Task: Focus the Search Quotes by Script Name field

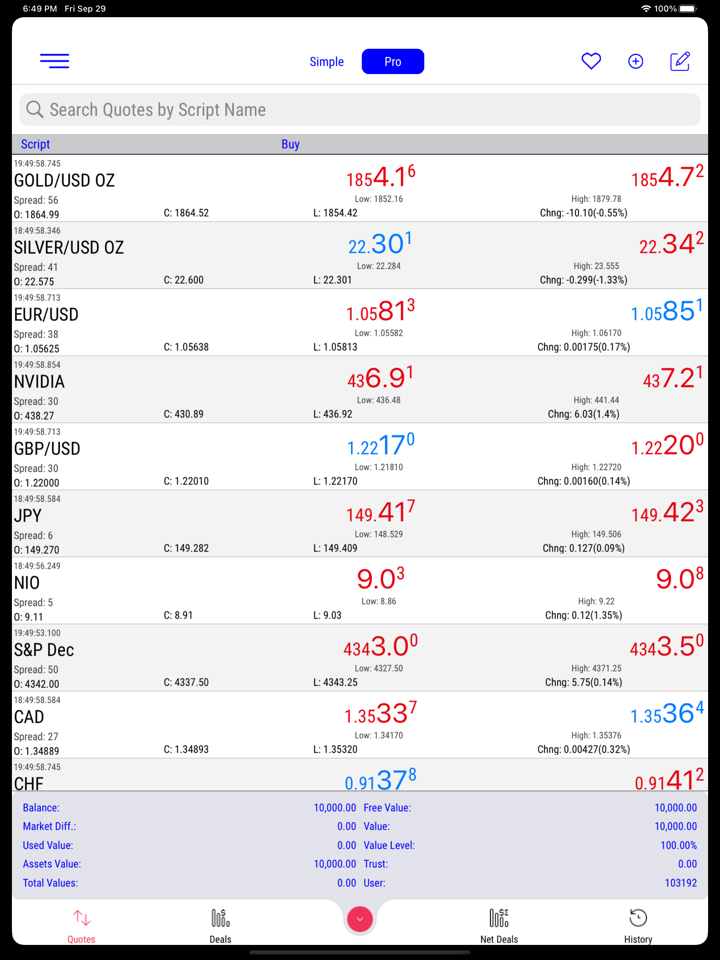Action: (360, 110)
